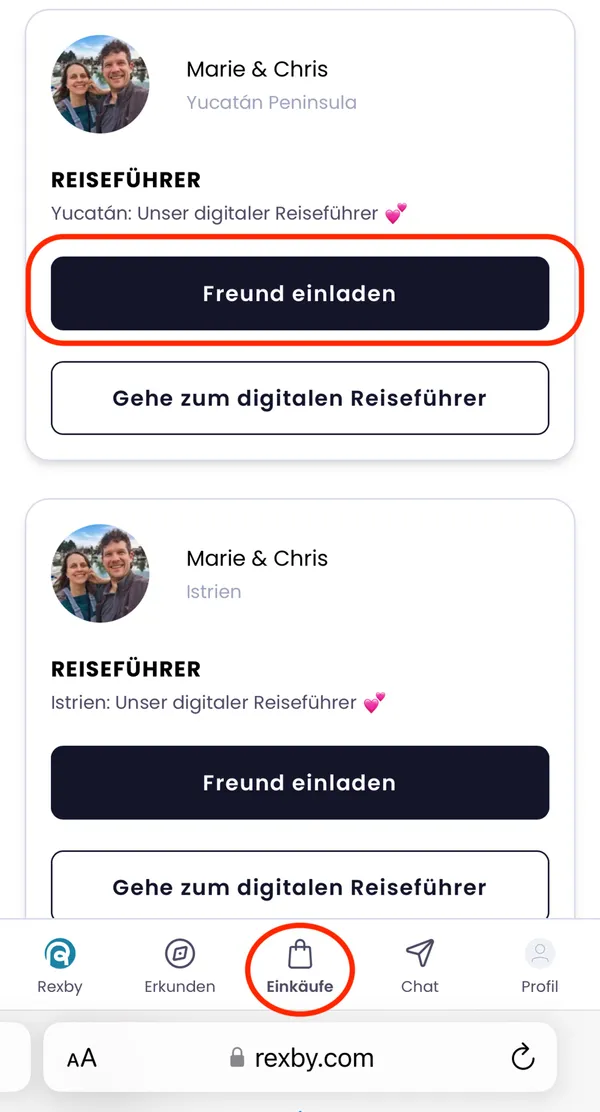Reload the rexby.com page
This screenshot has width=600, height=1112.
521,1058
